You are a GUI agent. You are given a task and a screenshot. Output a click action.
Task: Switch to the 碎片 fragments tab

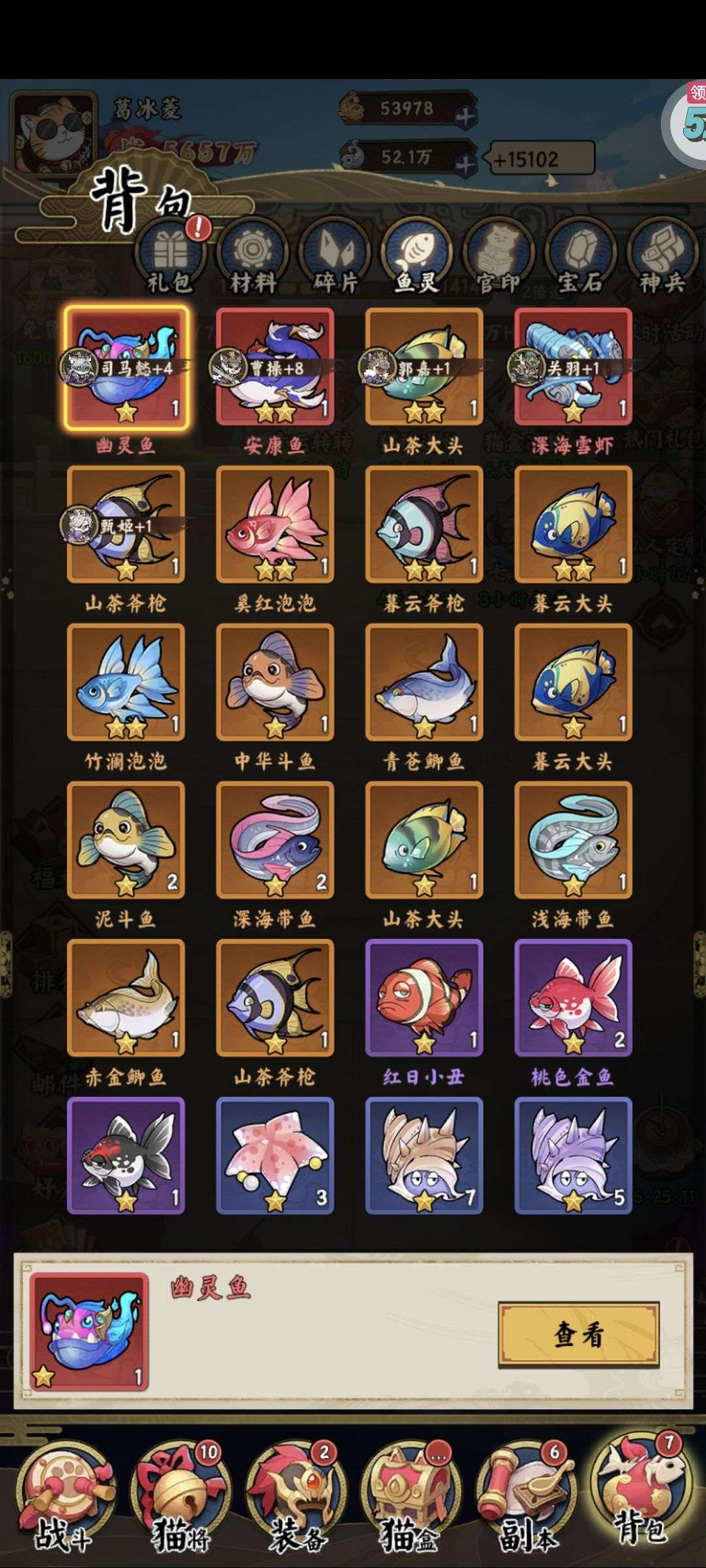(x=335, y=257)
